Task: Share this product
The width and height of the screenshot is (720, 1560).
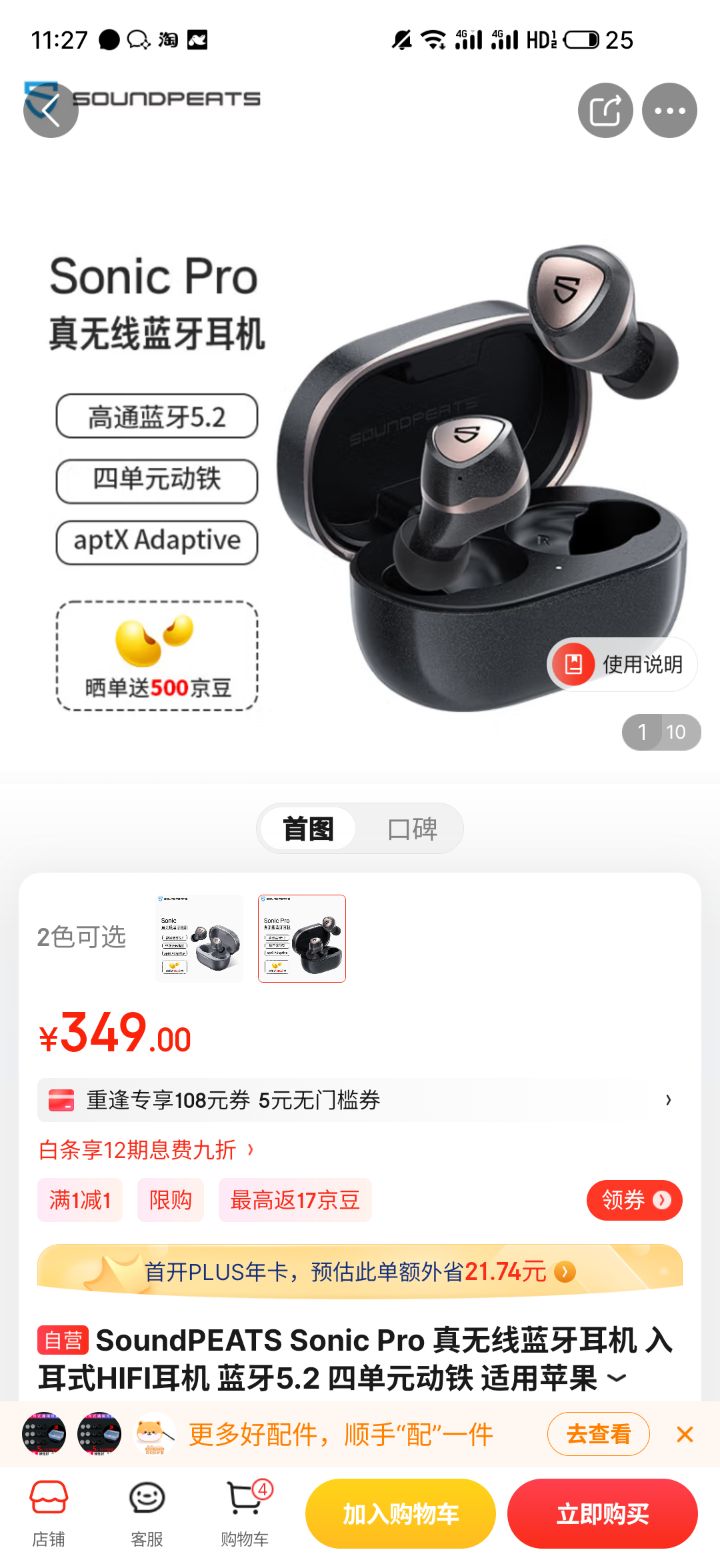Action: pyautogui.click(x=605, y=110)
